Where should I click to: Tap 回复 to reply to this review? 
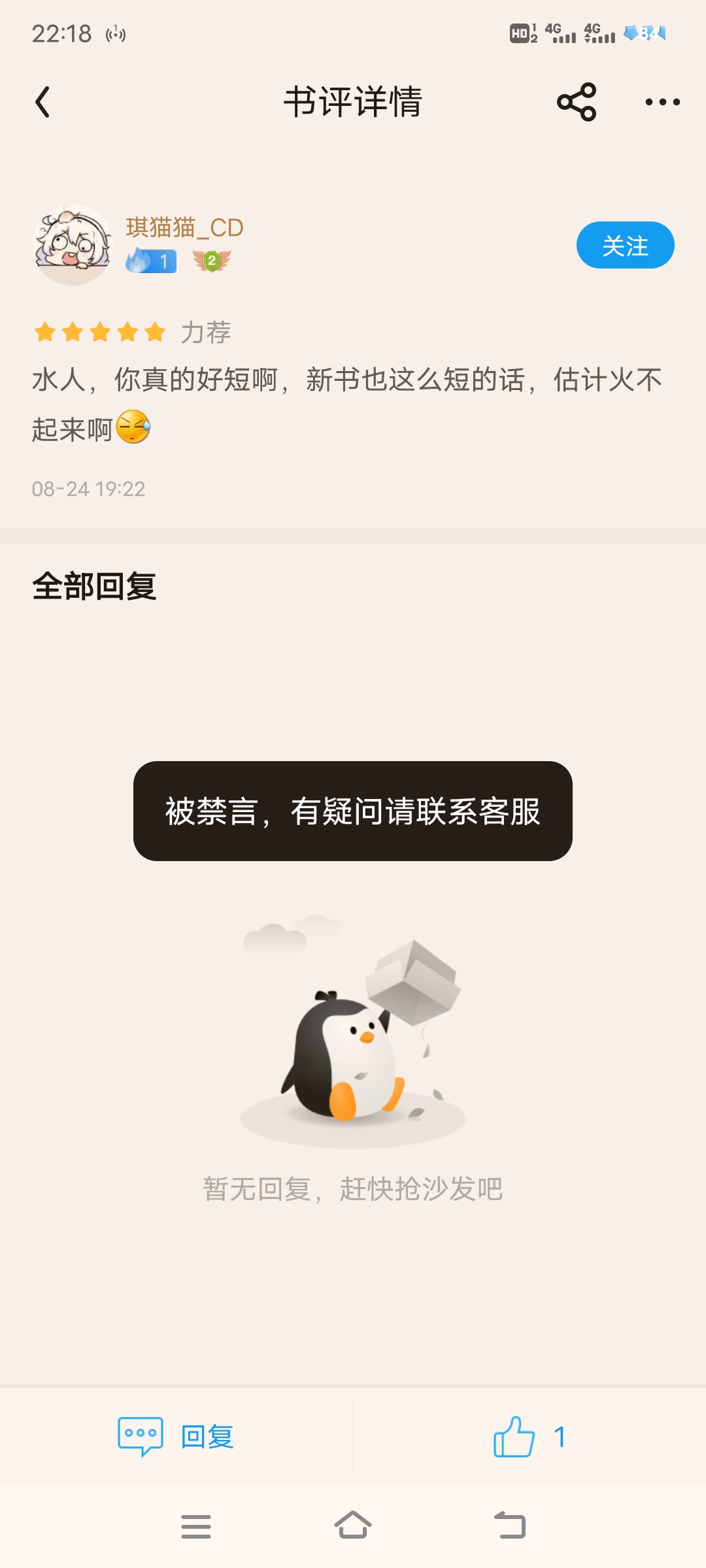click(175, 1436)
